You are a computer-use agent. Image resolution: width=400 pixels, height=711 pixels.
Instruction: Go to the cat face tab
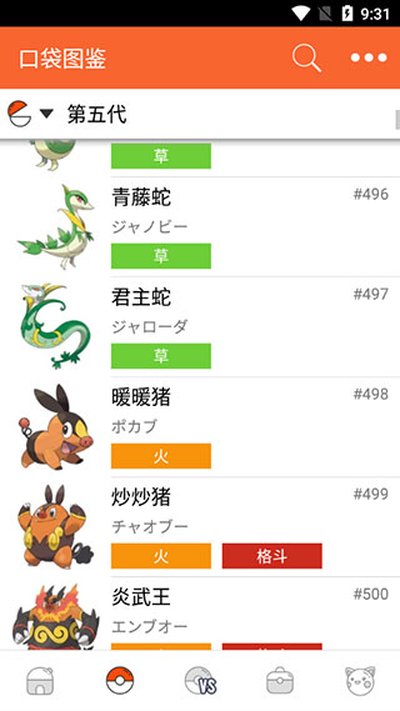[x=360, y=680]
